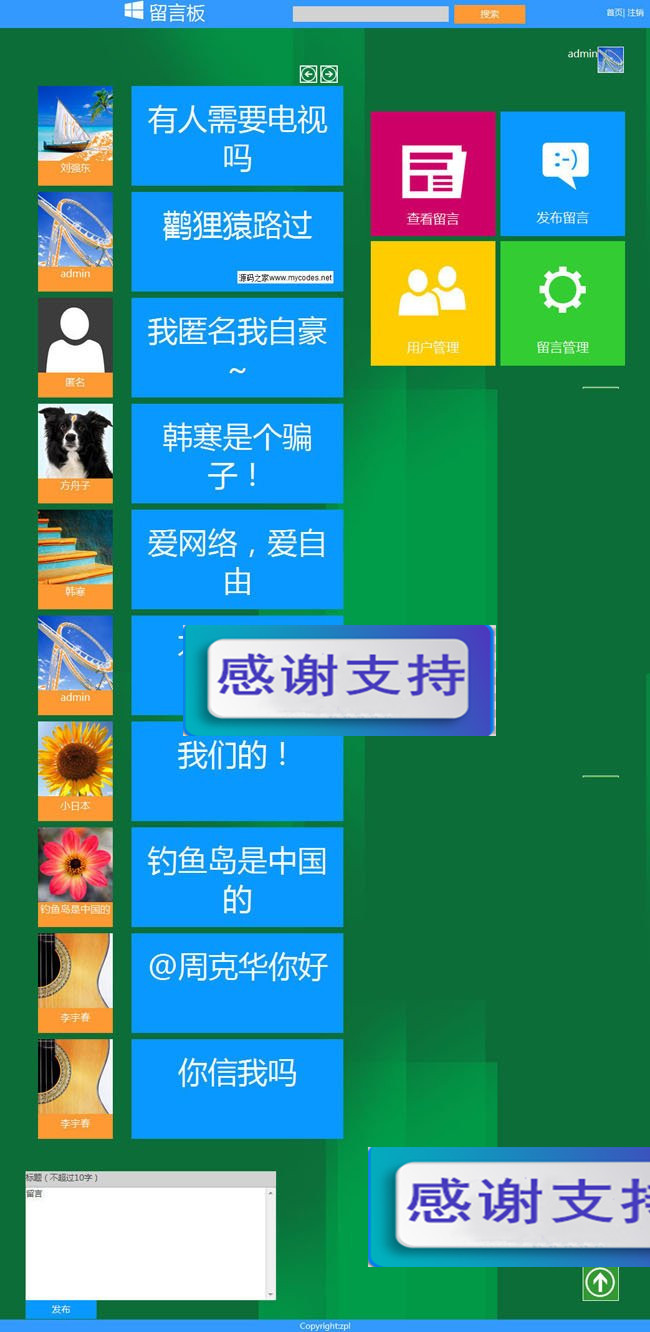Tap the title field 标题（不超过10字）
The width and height of the screenshot is (650, 1332).
[150, 1178]
